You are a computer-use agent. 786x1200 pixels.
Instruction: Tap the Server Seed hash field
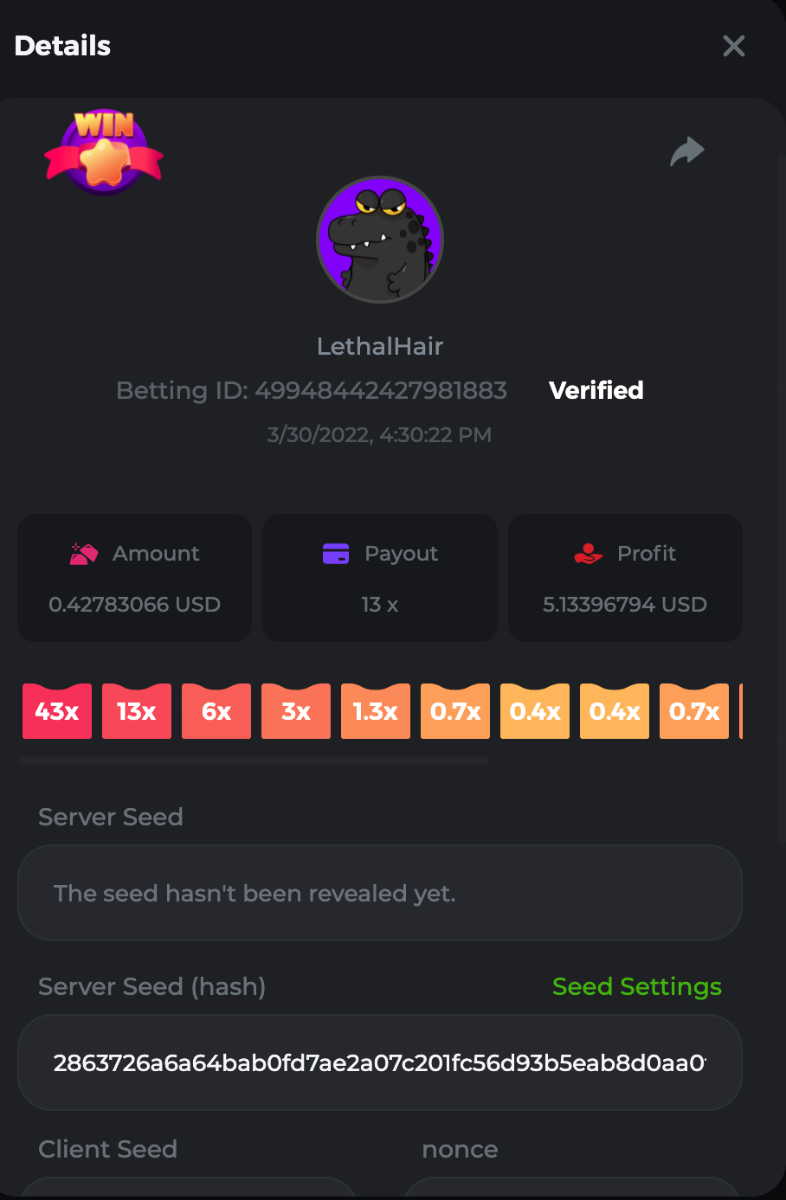[x=380, y=1062]
